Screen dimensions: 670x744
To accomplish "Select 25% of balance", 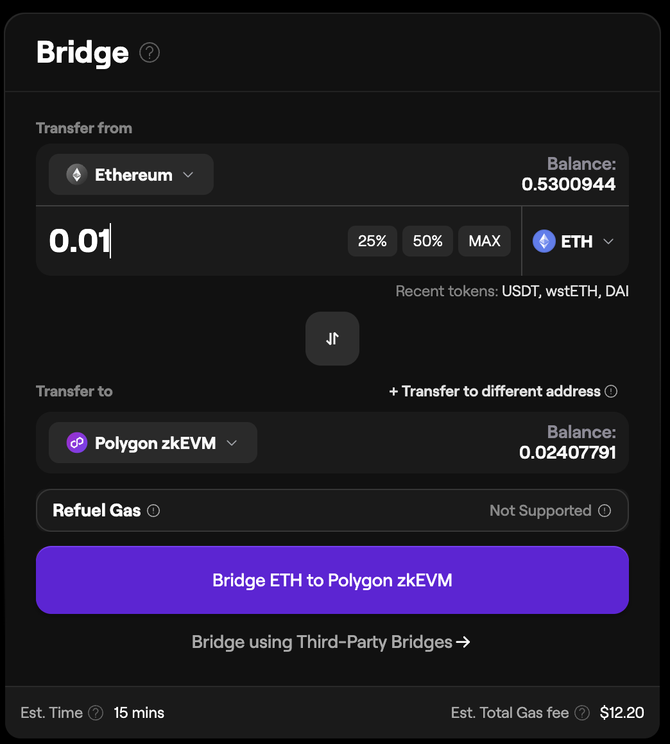I will (372, 241).
